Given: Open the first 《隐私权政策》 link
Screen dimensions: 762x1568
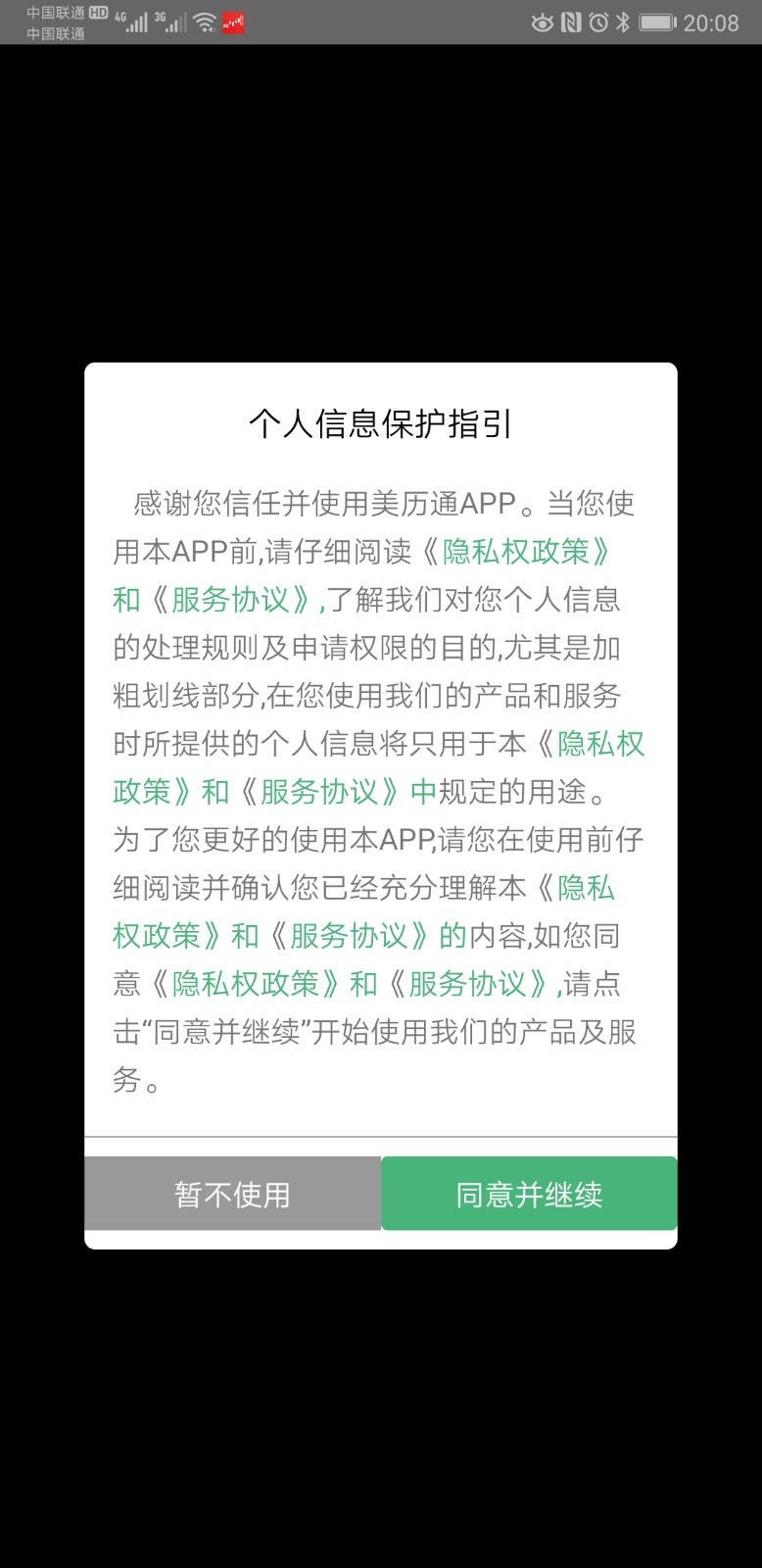Looking at the screenshot, I should [516, 552].
